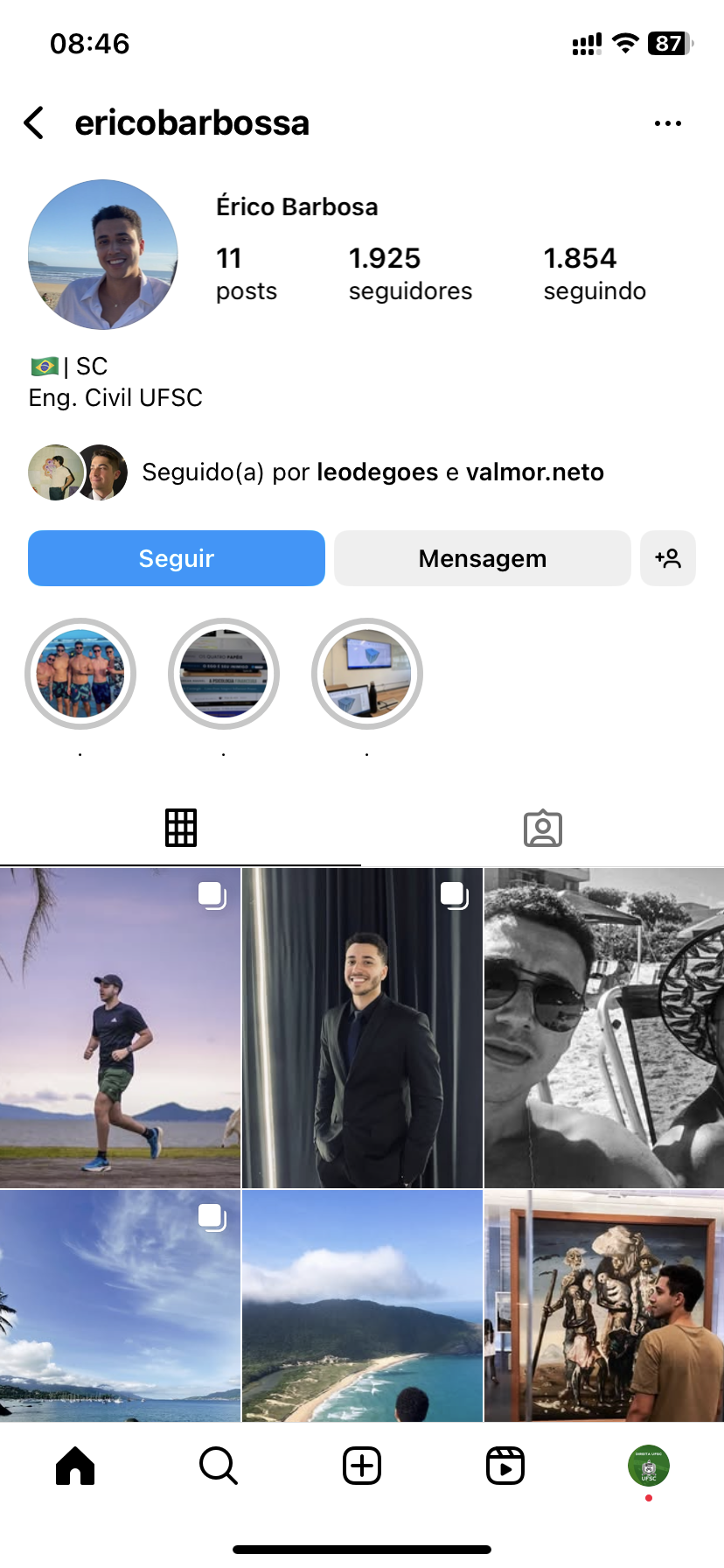724x1568 pixels.
Task: Open the post of man running
Action: [x=120, y=1028]
